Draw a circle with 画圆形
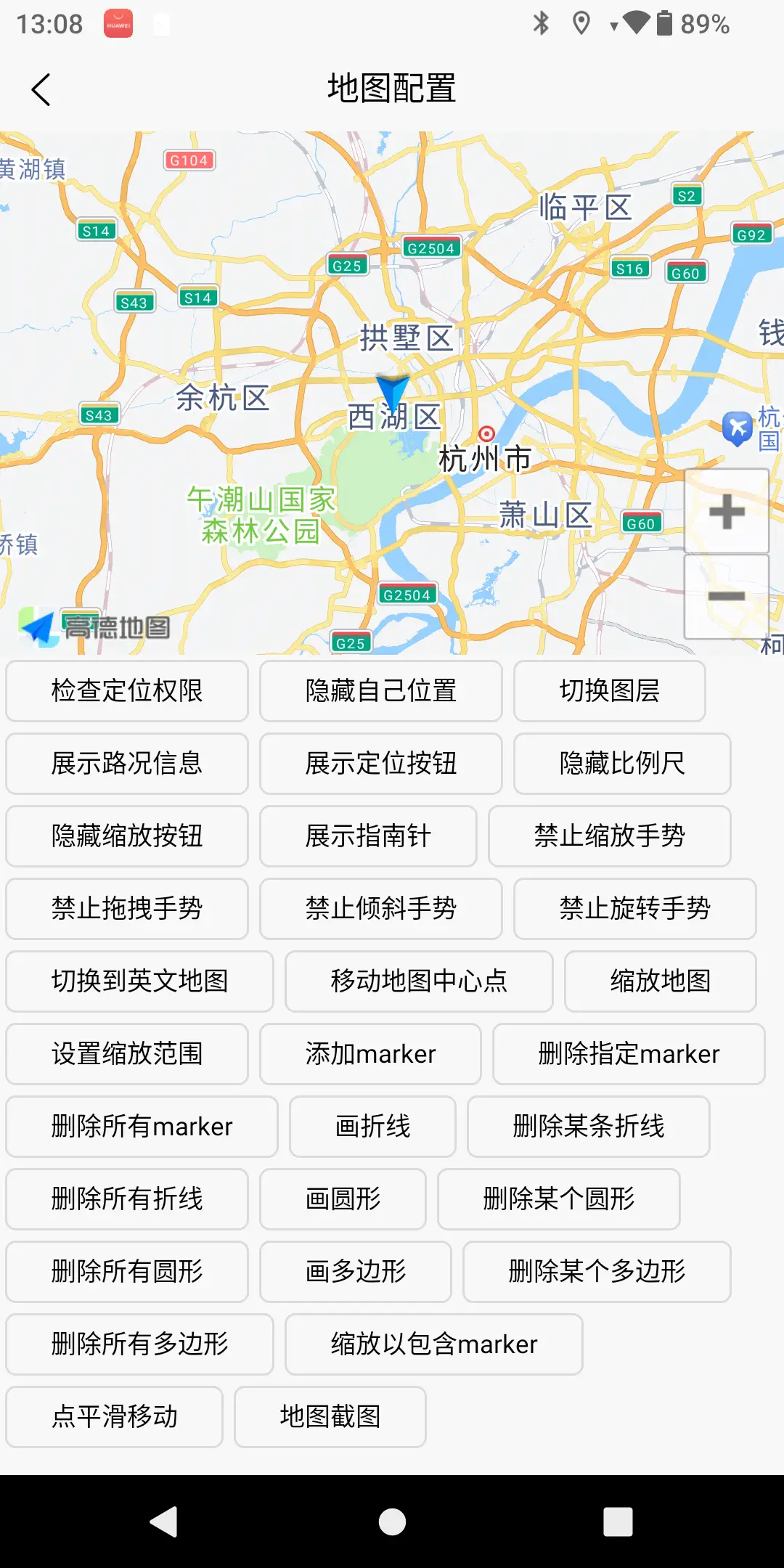The width and height of the screenshot is (784, 1568). pyautogui.click(x=343, y=1199)
